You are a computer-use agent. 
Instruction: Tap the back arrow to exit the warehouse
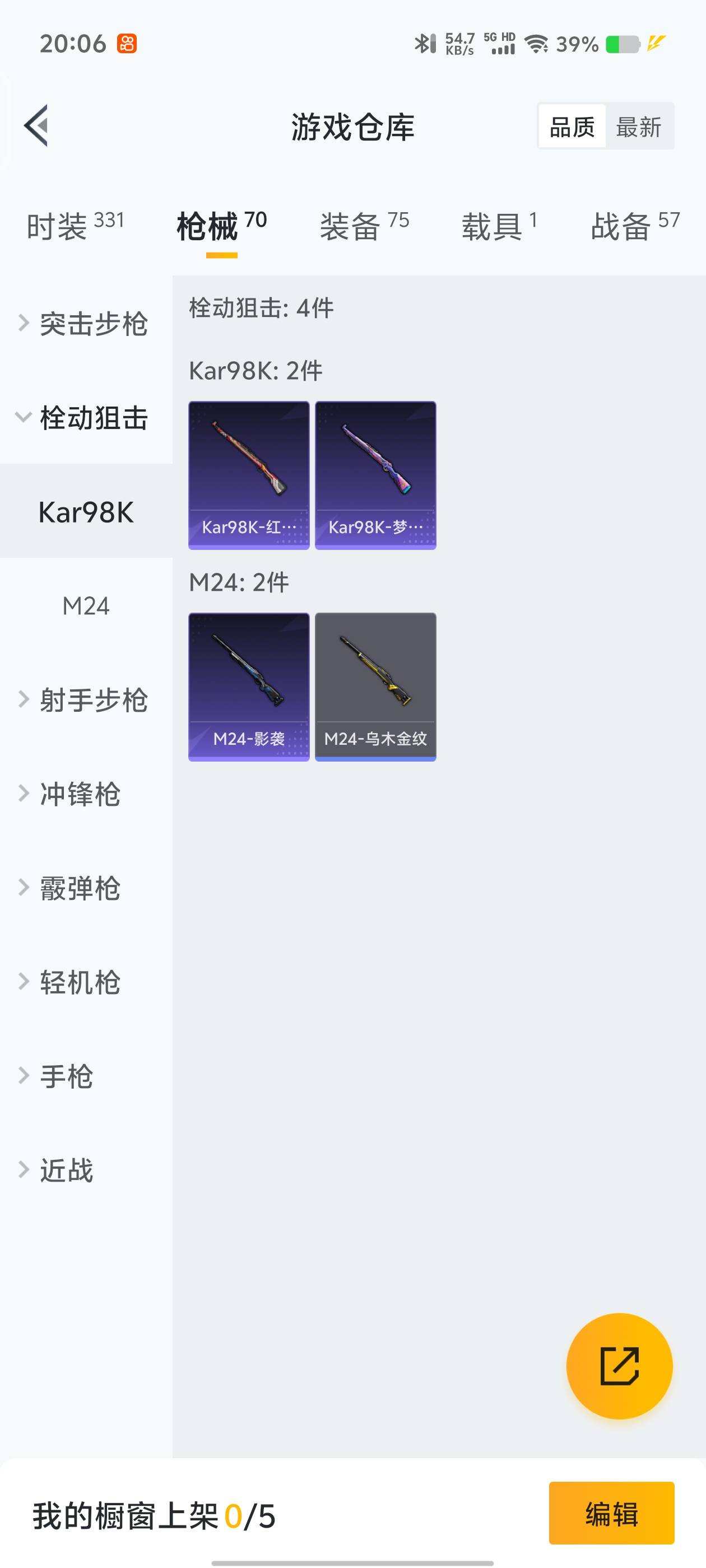(36, 126)
